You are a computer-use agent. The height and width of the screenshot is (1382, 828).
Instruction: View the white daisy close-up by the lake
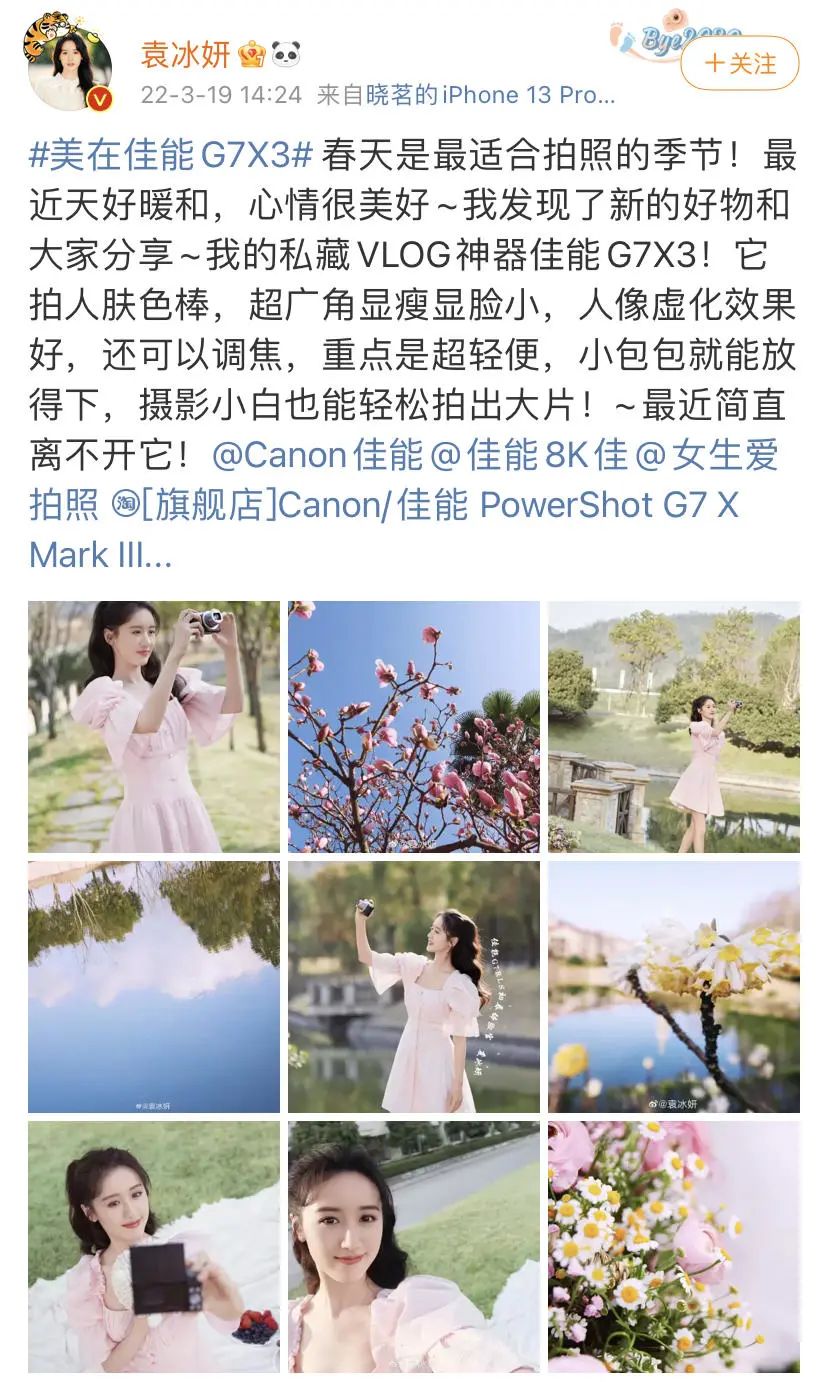674,987
